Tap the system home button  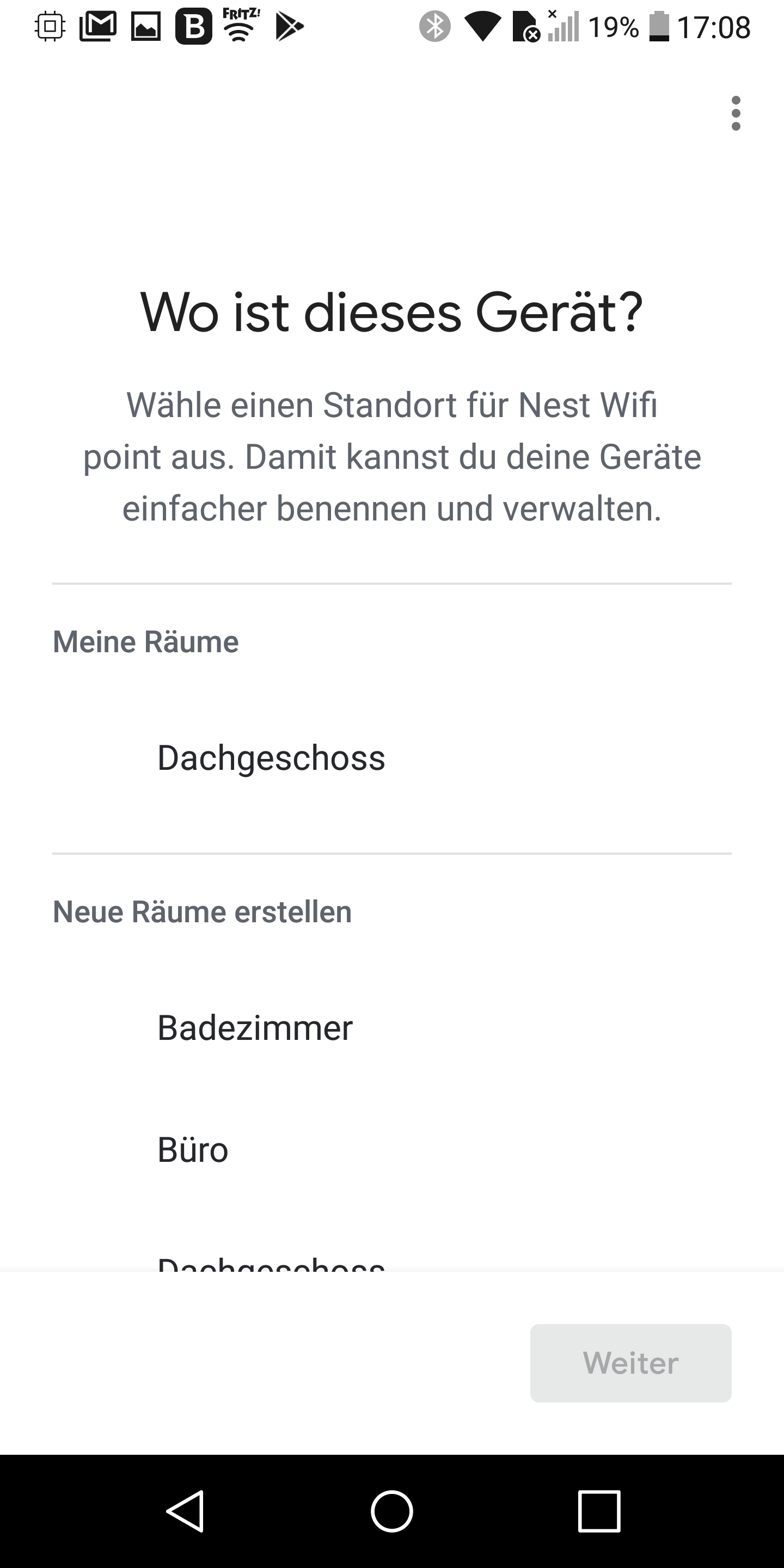pos(392,1511)
